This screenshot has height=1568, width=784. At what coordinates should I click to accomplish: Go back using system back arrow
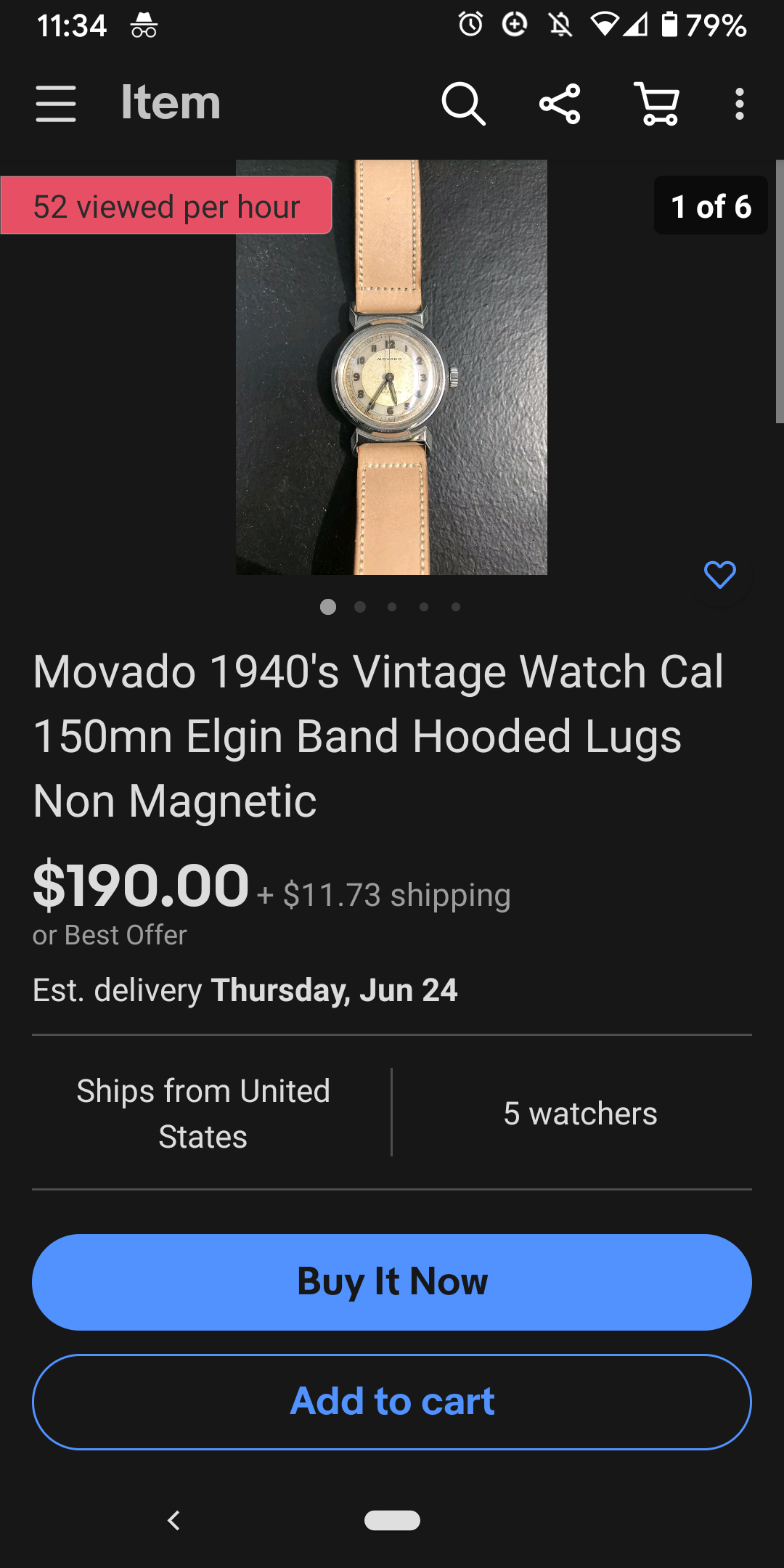173,1520
